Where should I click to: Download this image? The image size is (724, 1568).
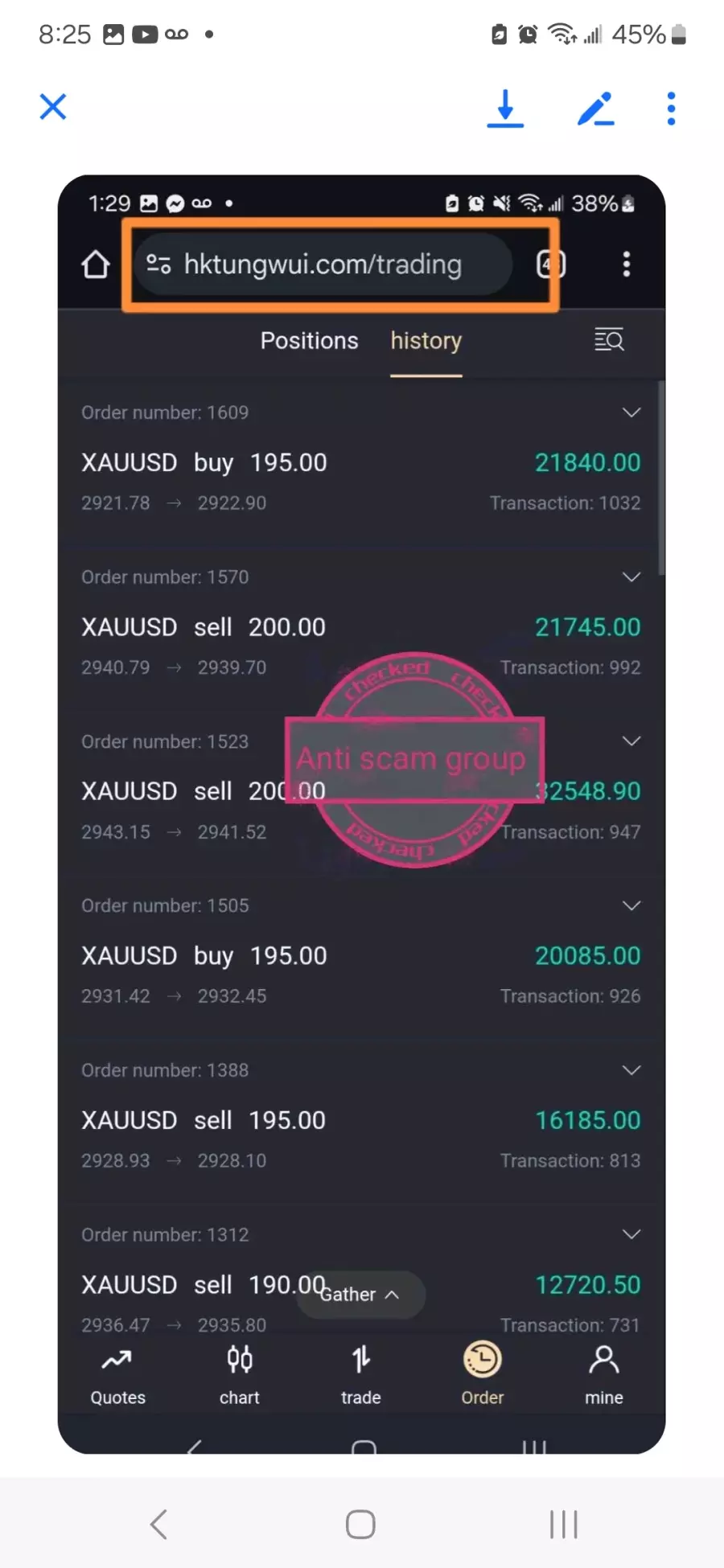pyautogui.click(x=505, y=109)
